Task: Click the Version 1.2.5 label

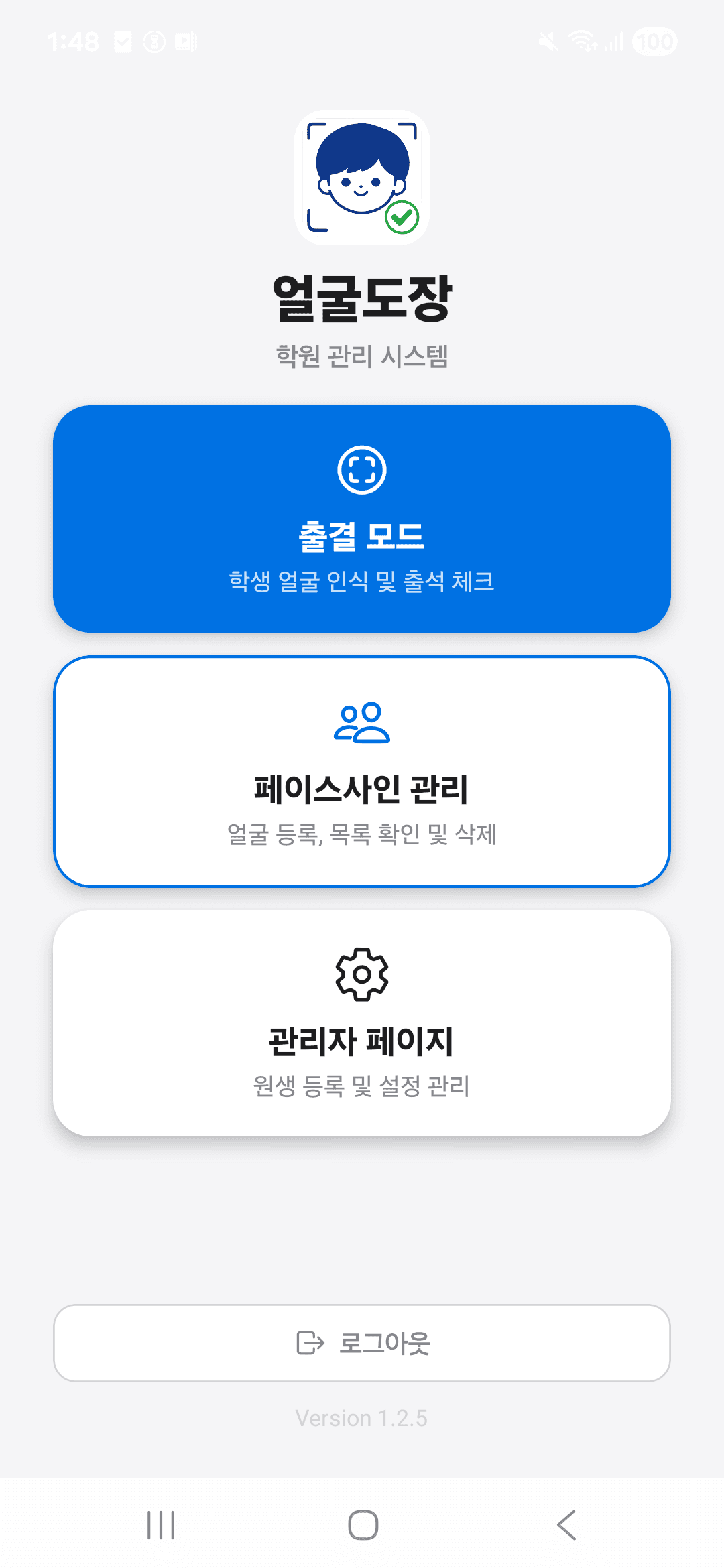Action: click(x=362, y=1417)
